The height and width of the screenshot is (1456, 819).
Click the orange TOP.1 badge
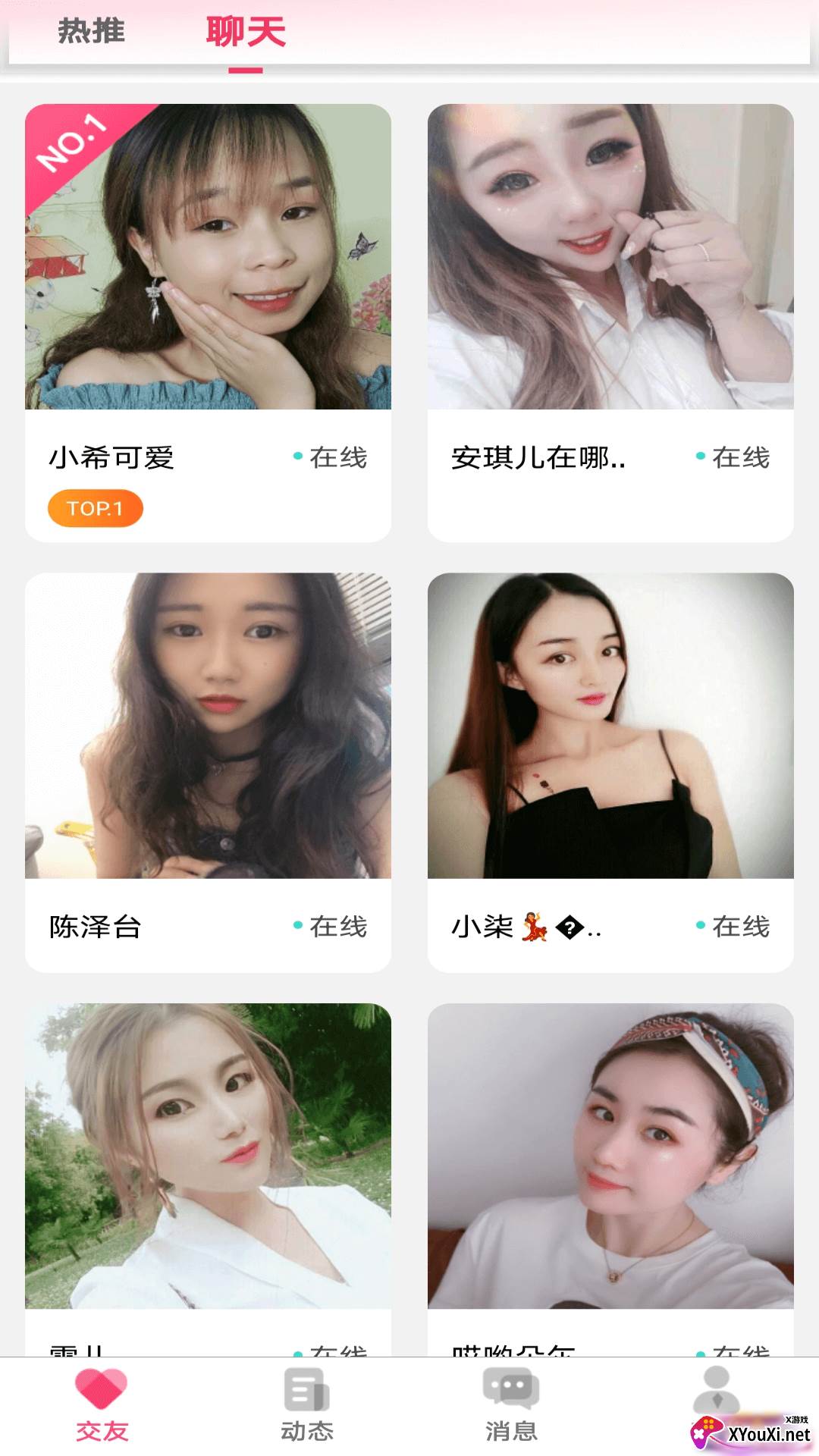tap(93, 509)
